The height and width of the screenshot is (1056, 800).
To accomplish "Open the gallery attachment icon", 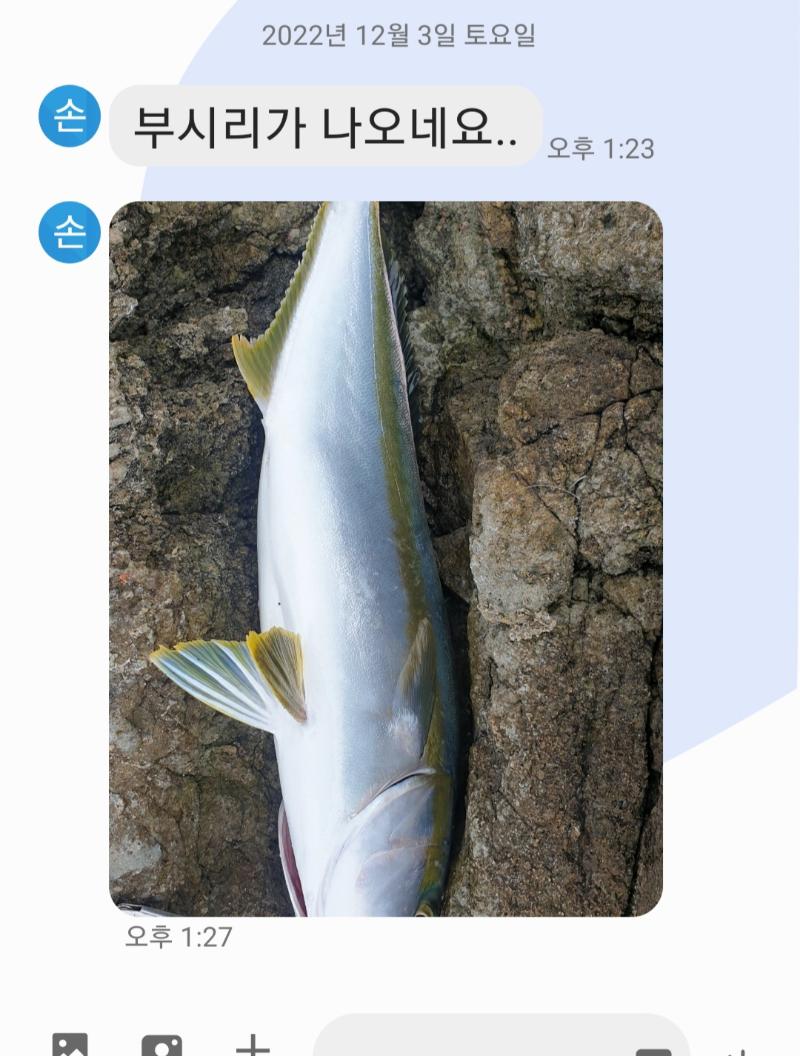I will click(x=70, y=1045).
